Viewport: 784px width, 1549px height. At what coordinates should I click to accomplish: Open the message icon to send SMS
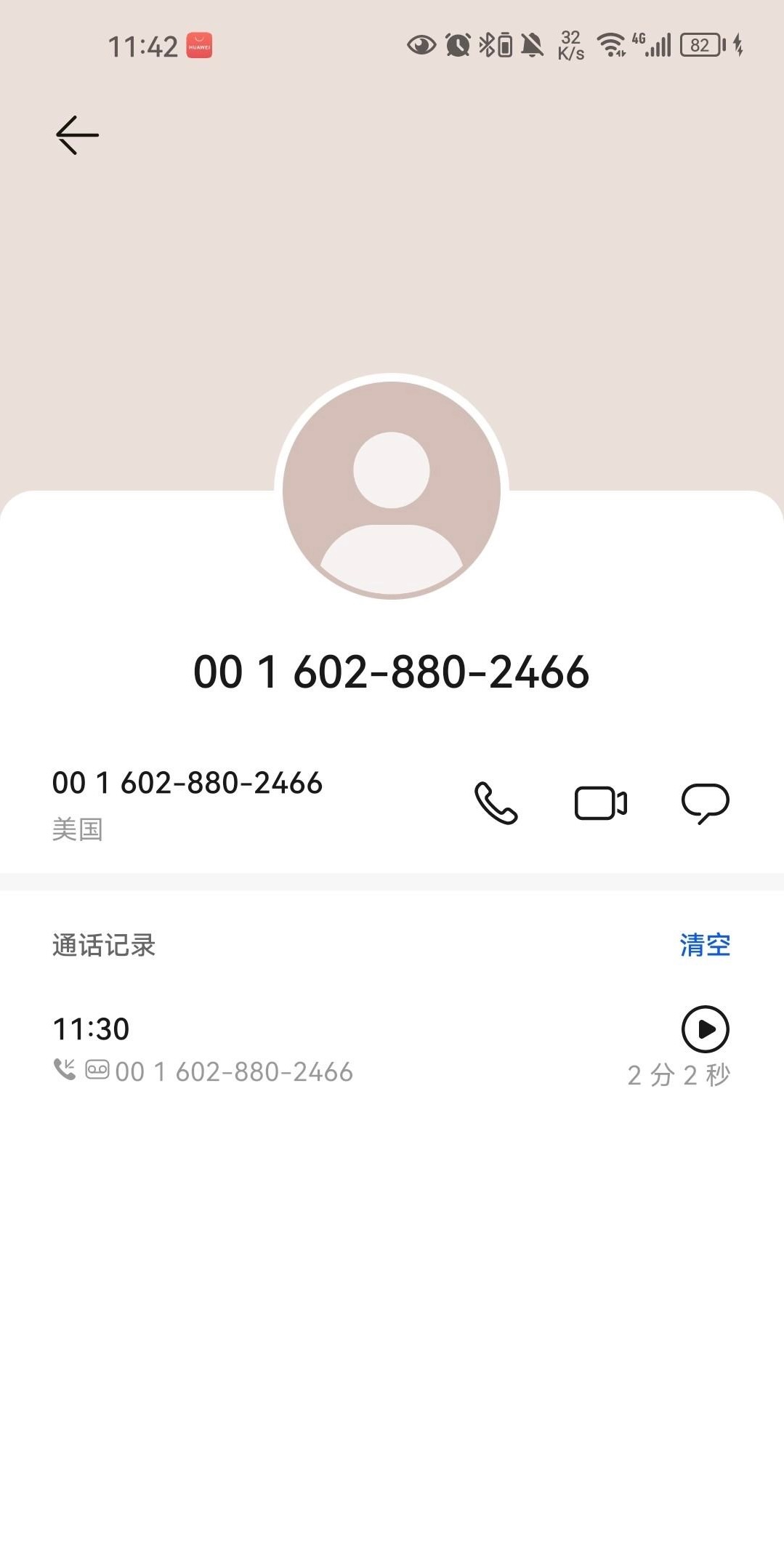(706, 802)
